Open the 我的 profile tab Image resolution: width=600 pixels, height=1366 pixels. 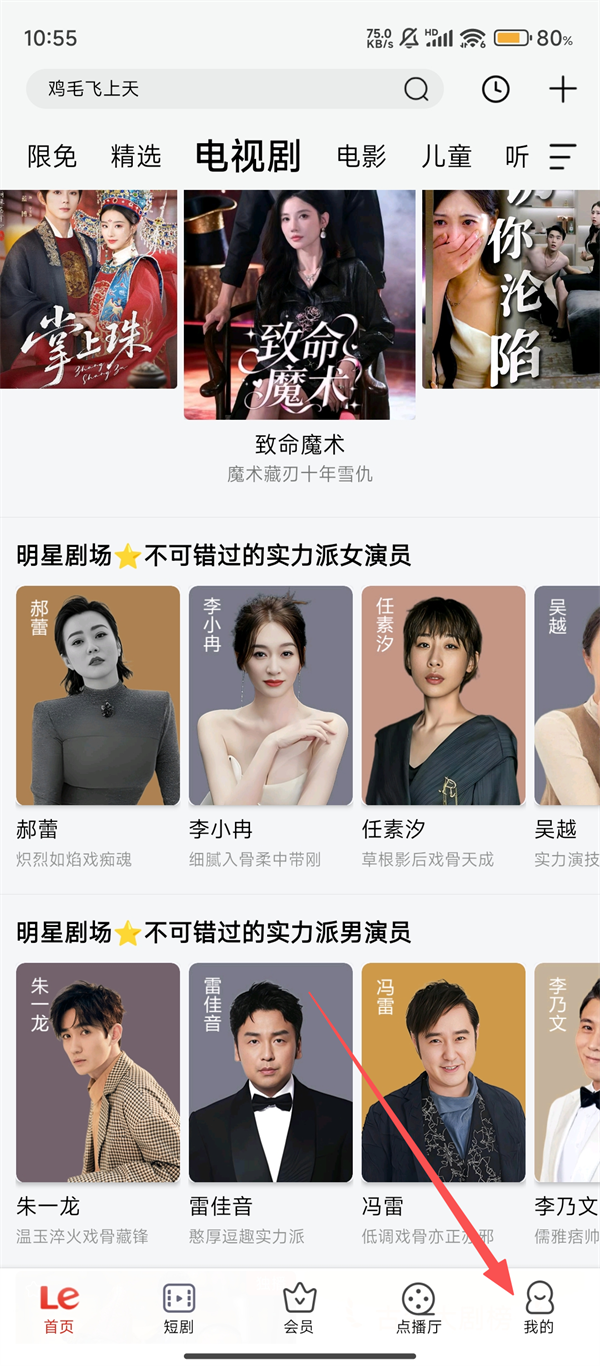[539, 1308]
